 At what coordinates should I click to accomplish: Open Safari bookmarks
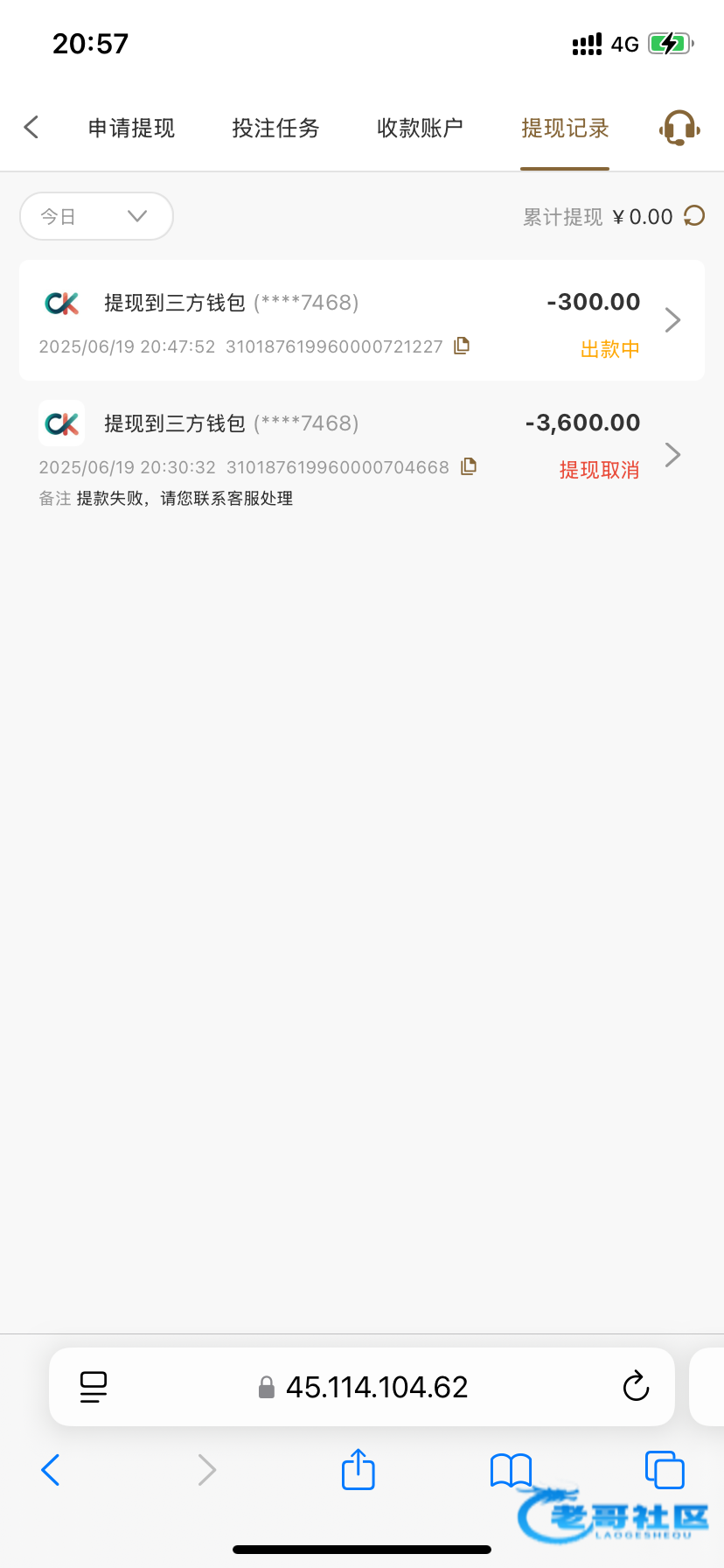tap(512, 1471)
